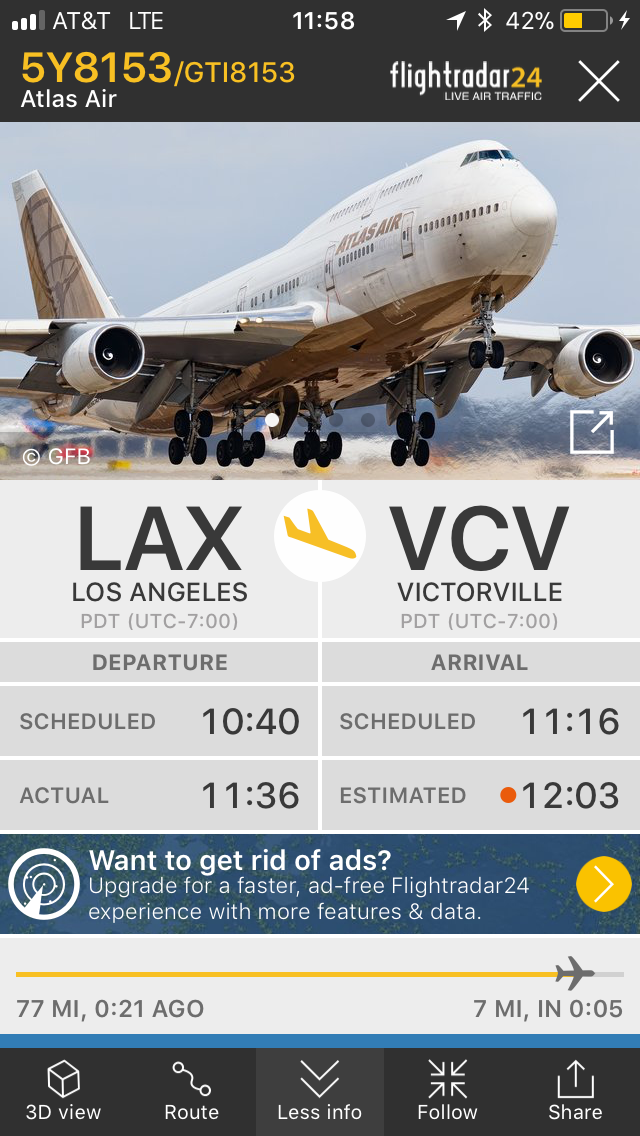Image resolution: width=640 pixels, height=1136 pixels.
Task: Follow this Atlas Air flight
Action: [x=447, y=1091]
